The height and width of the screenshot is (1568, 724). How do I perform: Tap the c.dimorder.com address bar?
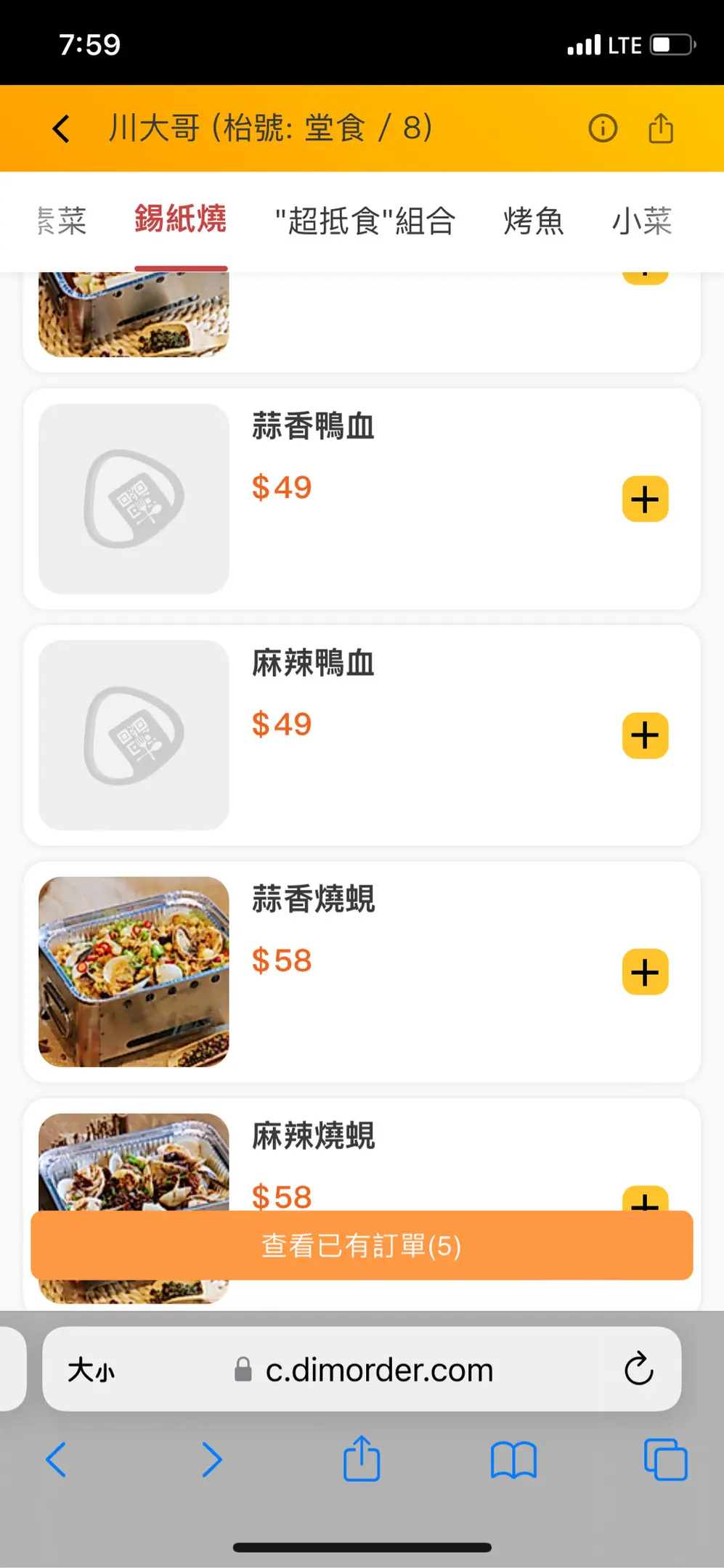(378, 1371)
